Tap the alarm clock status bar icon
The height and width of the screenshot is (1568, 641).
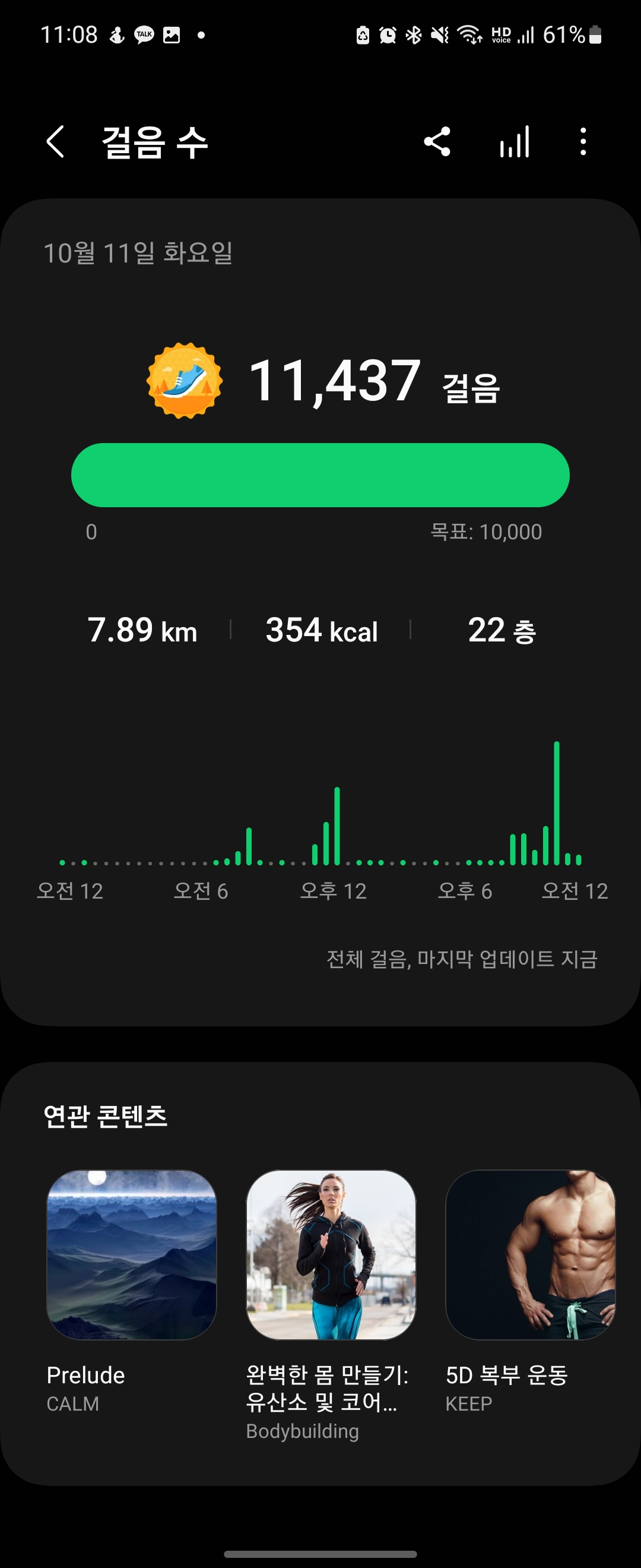click(x=388, y=36)
